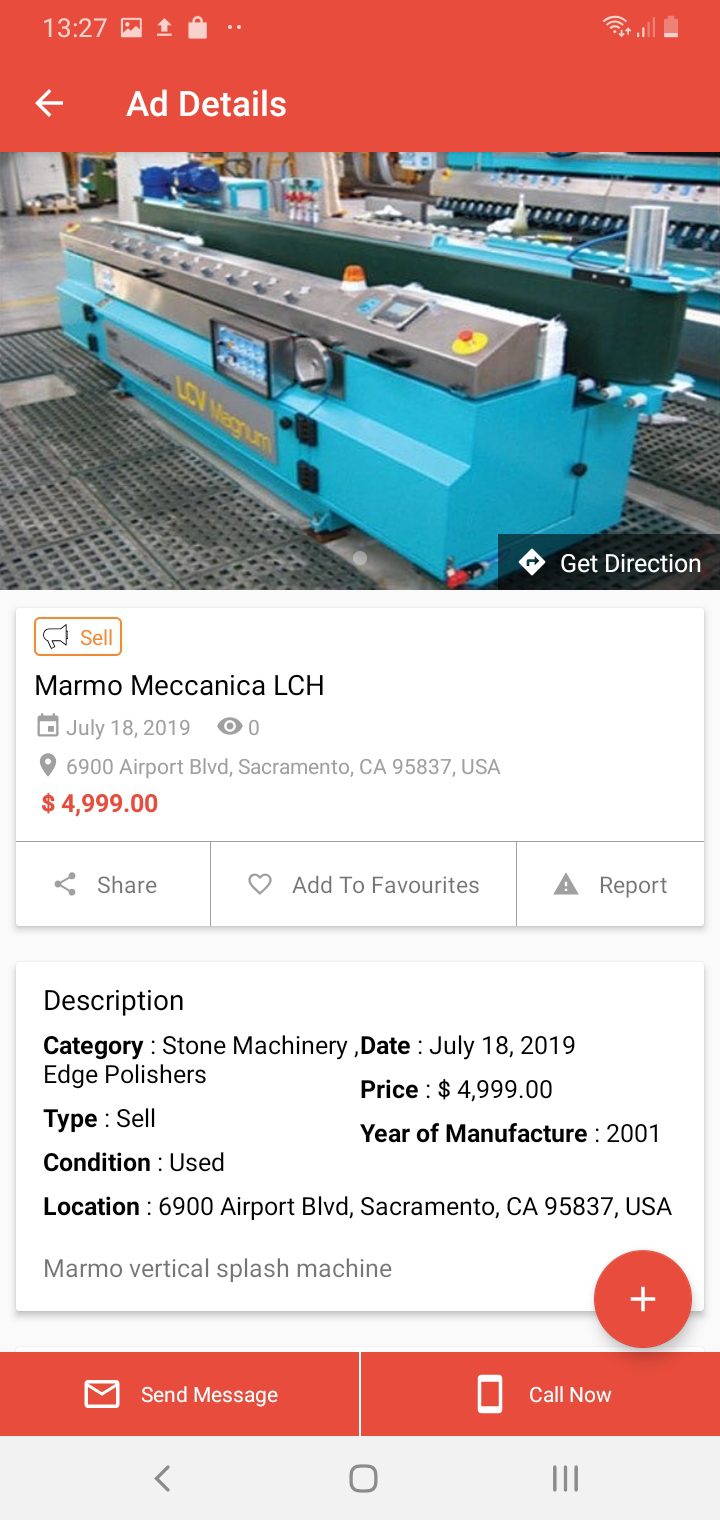Open the machine photo
This screenshot has height=1520, width=720.
(300, 360)
